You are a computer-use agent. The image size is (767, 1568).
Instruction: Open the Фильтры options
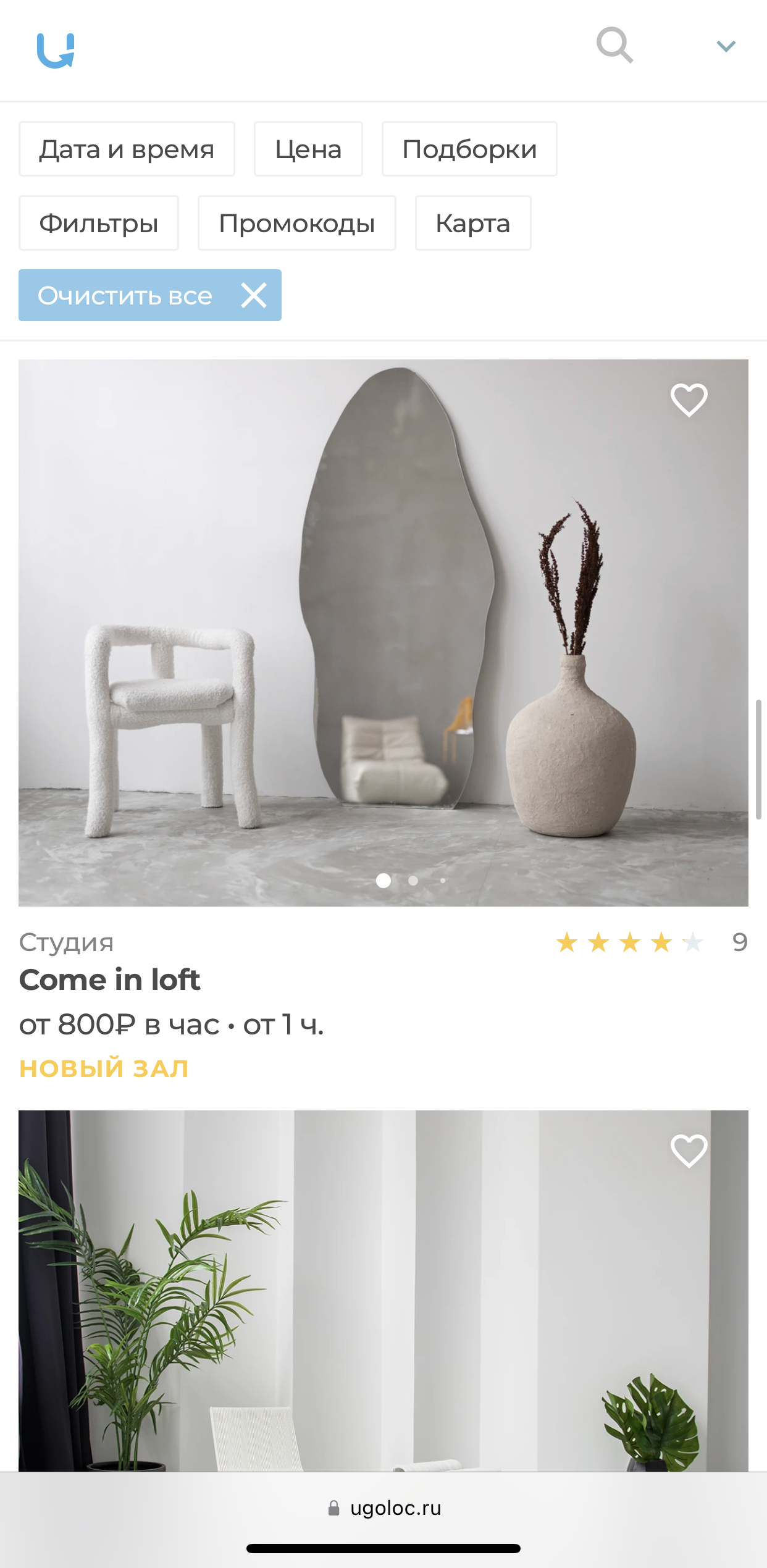(x=99, y=223)
